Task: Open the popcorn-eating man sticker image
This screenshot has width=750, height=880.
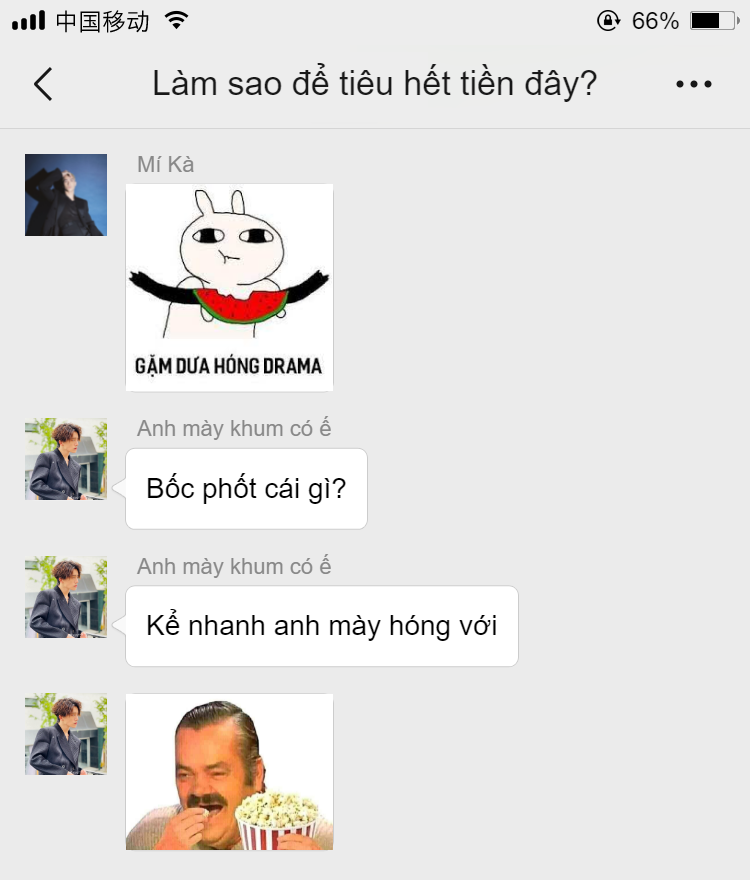Action: tap(229, 772)
